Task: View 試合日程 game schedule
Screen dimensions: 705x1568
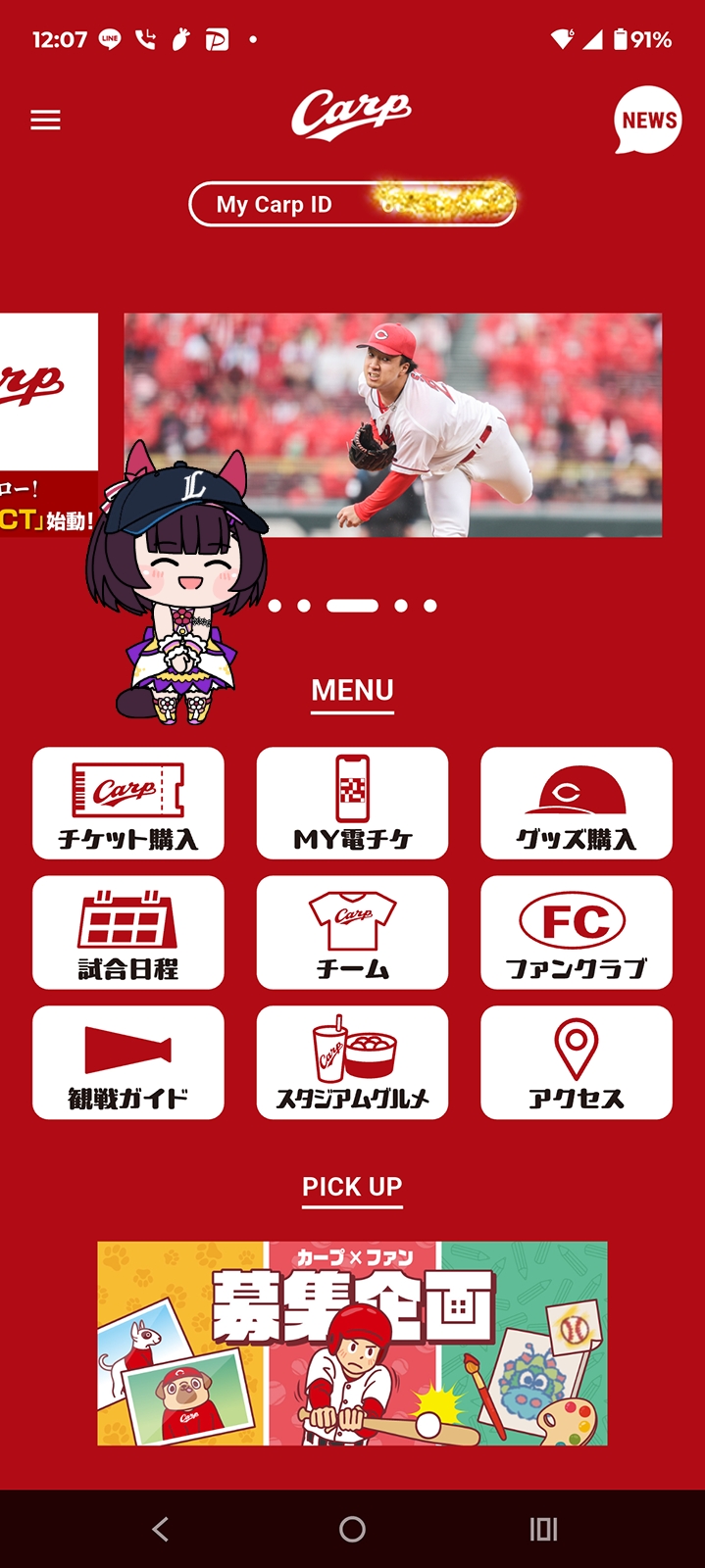Action: (x=128, y=932)
